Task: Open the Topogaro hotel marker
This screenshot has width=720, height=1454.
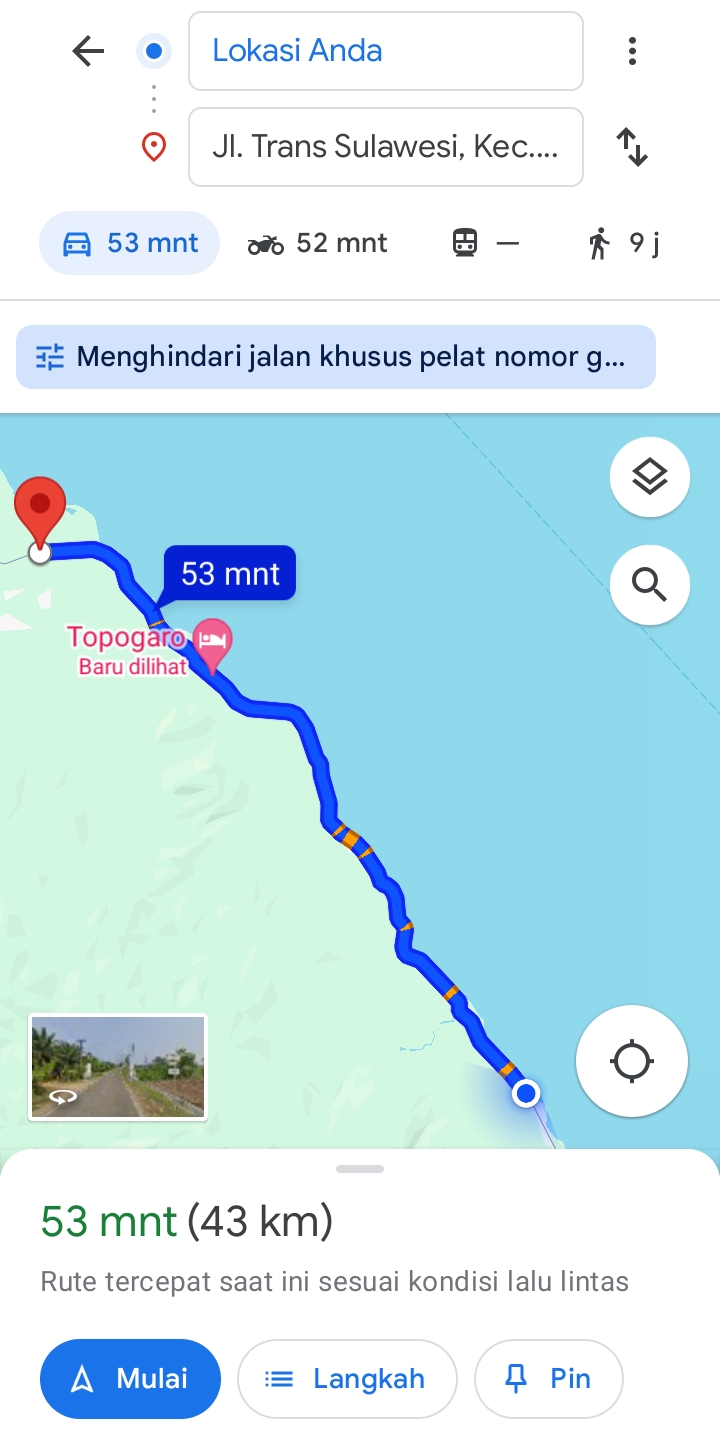Action: point(212,639)
